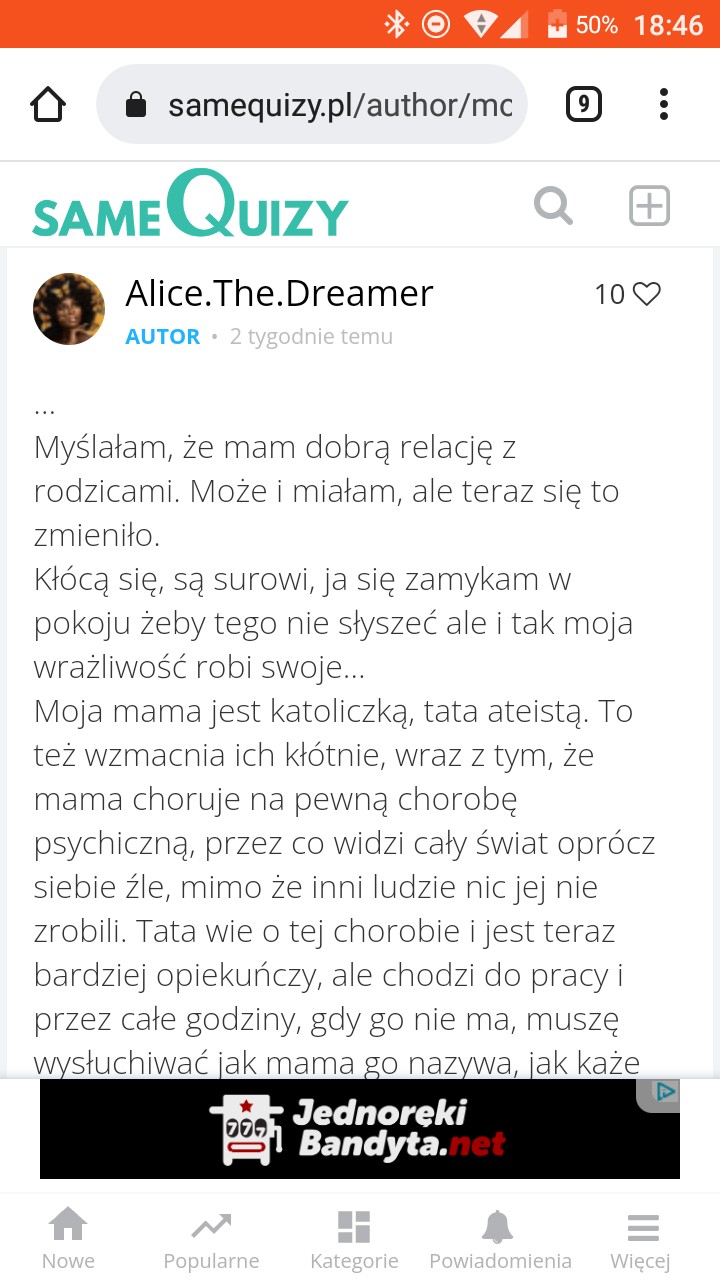Open the Więcej menu tab
This screenshot has height=1280, width=720.
coord(641,1240)
